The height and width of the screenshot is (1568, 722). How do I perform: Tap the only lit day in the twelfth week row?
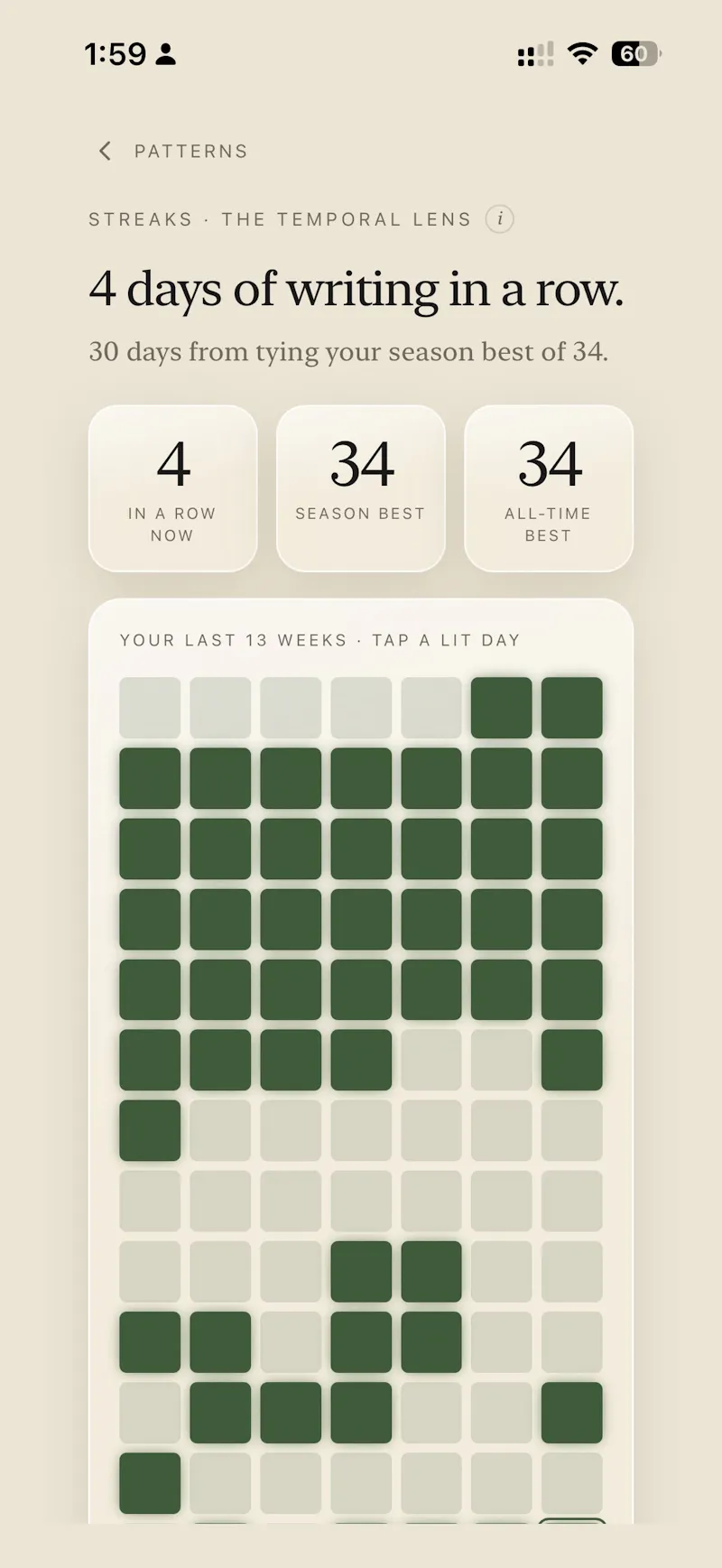150,1482
